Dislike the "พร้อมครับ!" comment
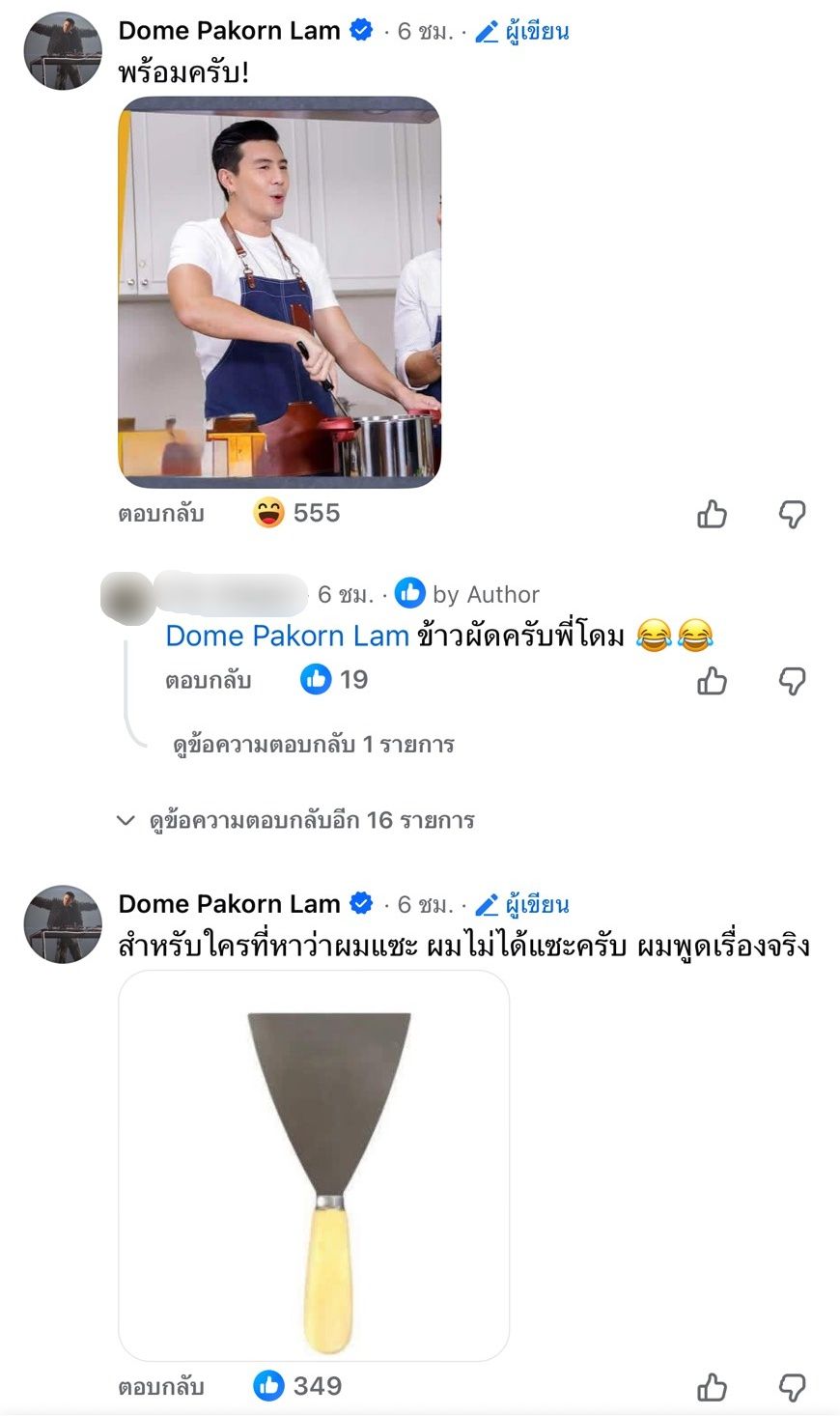Screen dimensions: 840x1416 [x=792, y=514]
